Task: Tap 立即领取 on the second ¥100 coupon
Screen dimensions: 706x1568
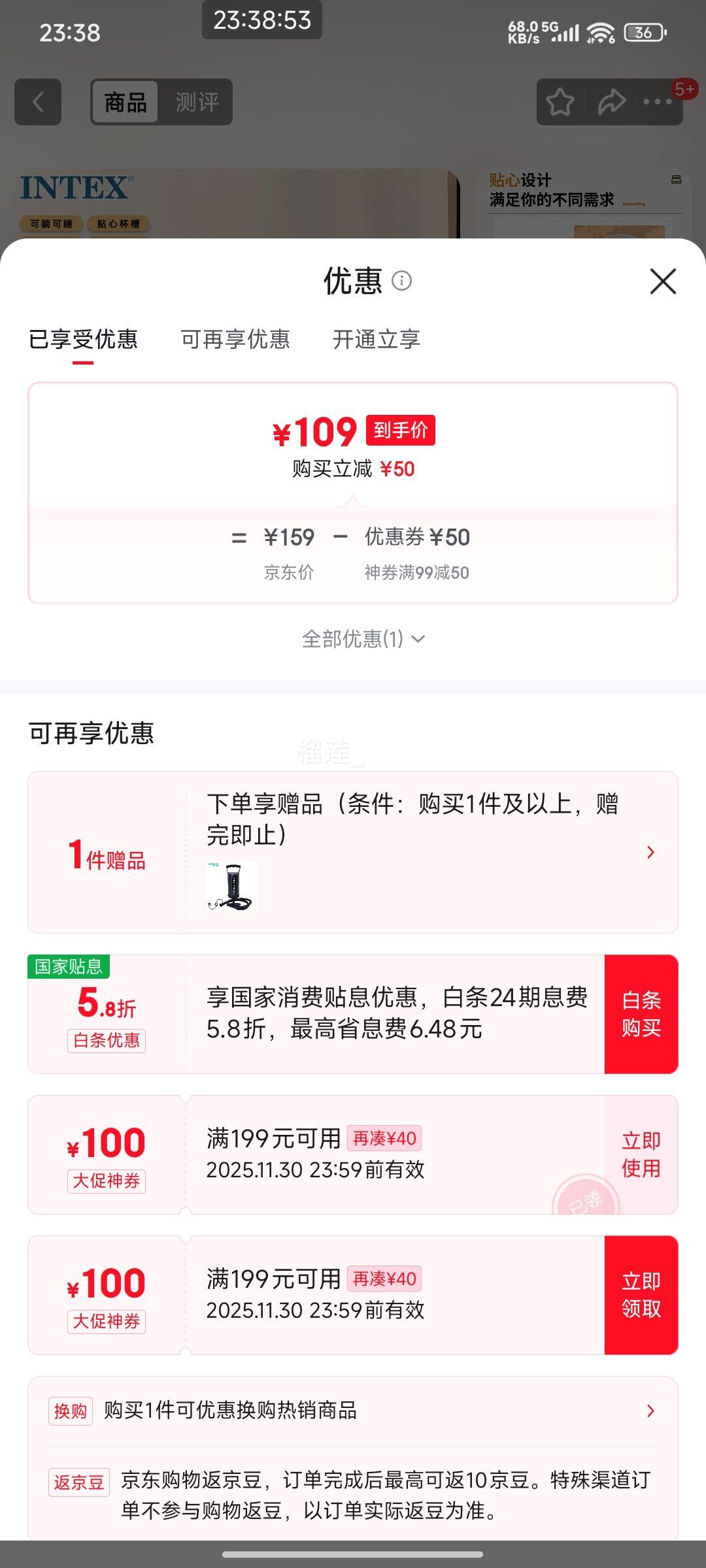Action: 642,1294
